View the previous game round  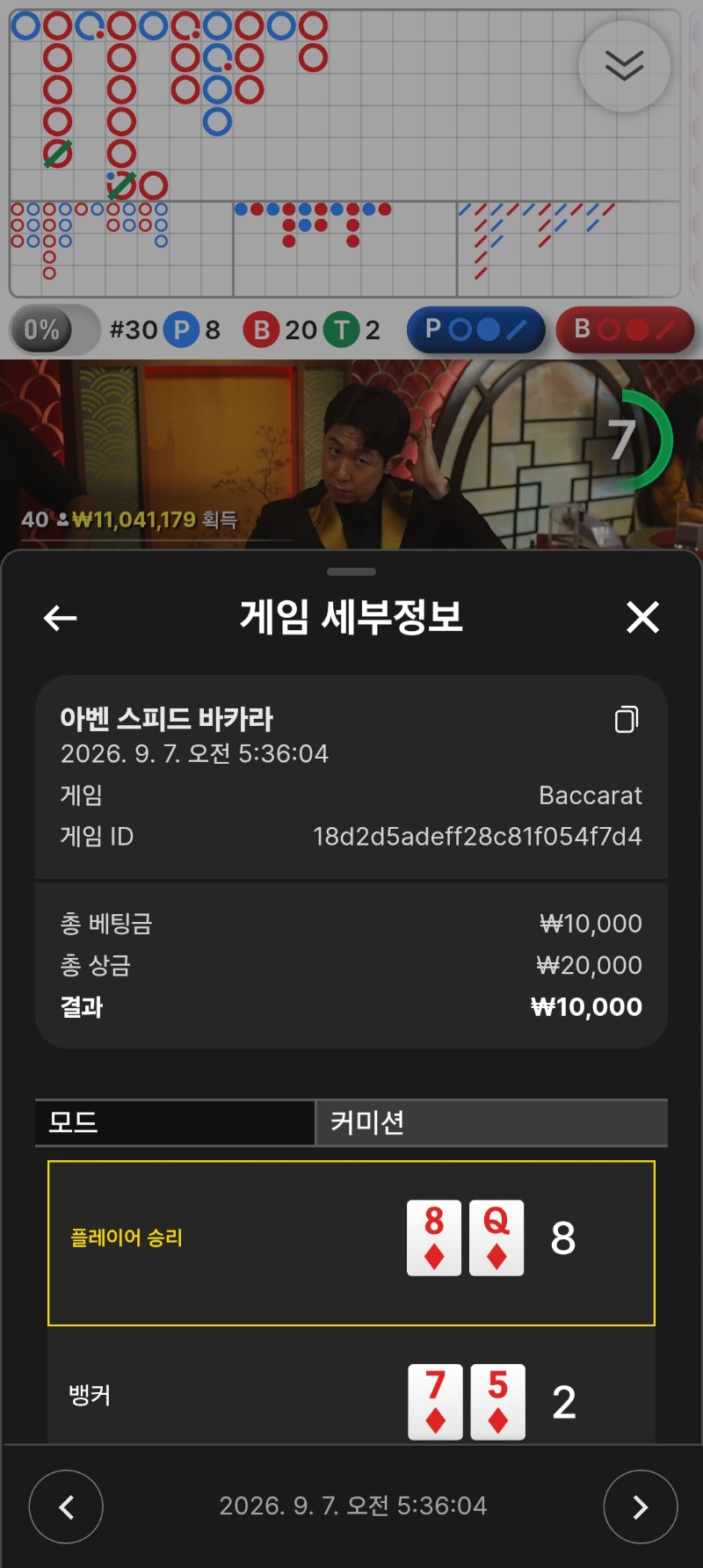[66, 1506]
